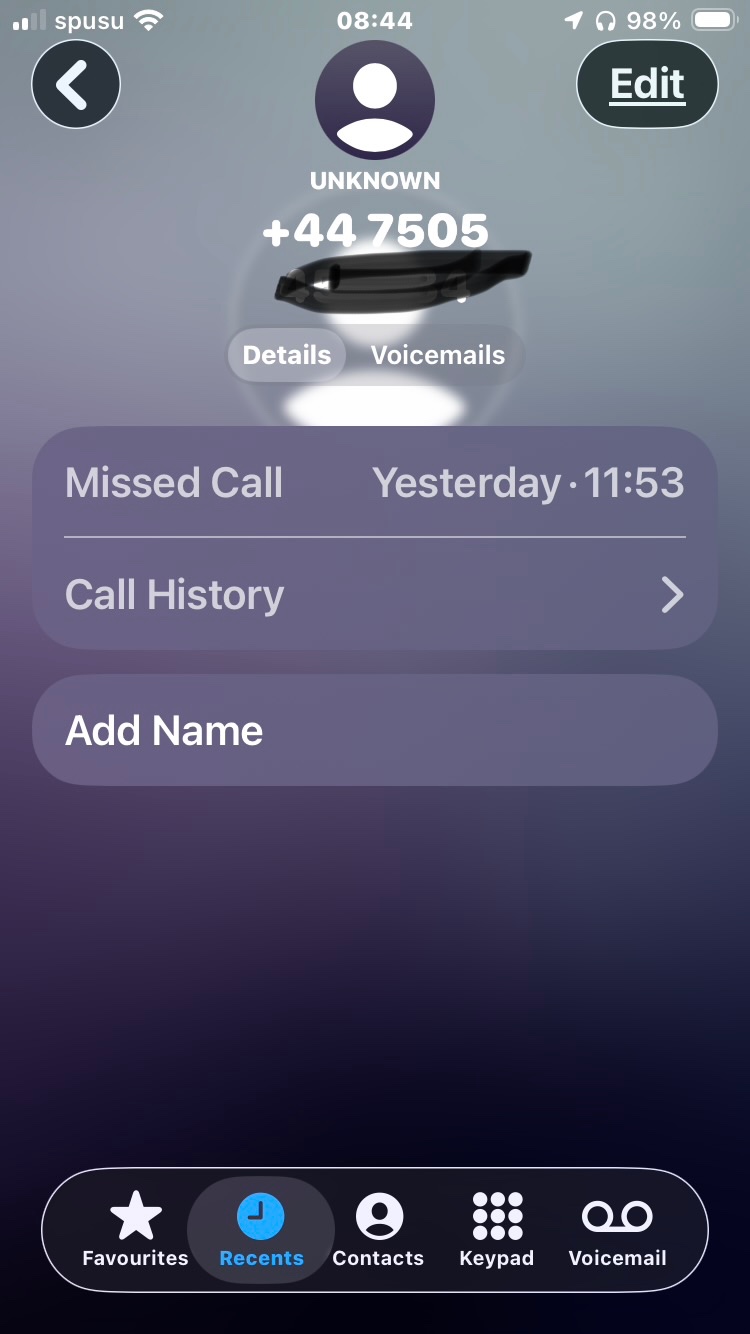Go back to the recents list
The image size is (750, 1334).
pos(76,85)
